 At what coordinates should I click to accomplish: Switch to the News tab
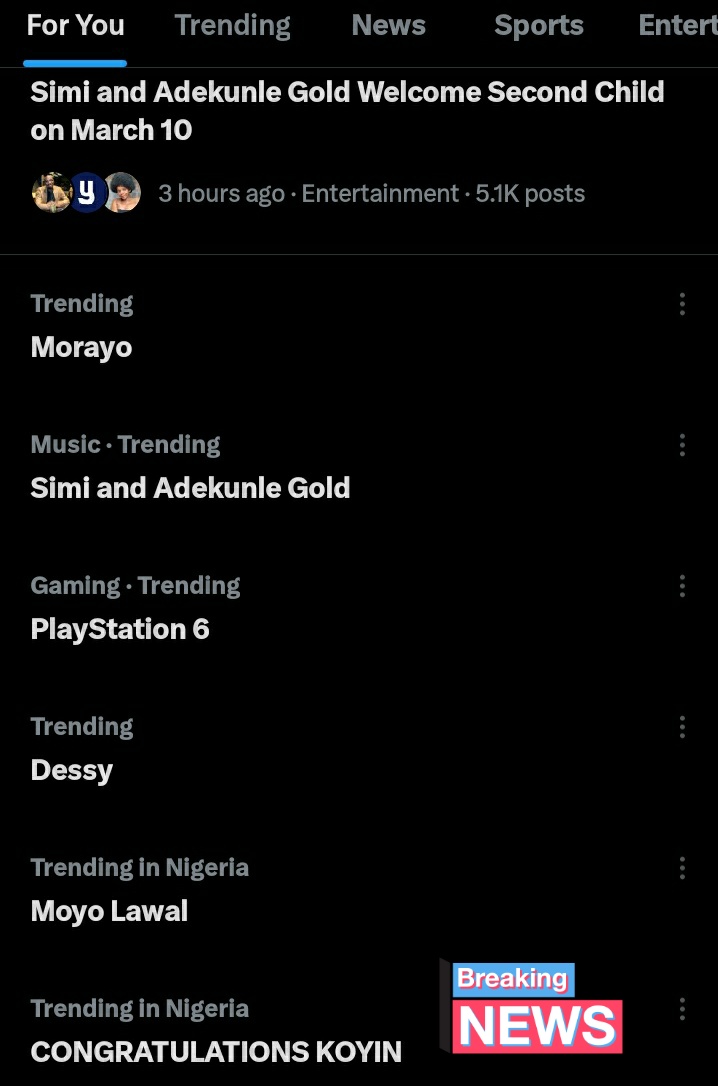[x=388, y=26]
